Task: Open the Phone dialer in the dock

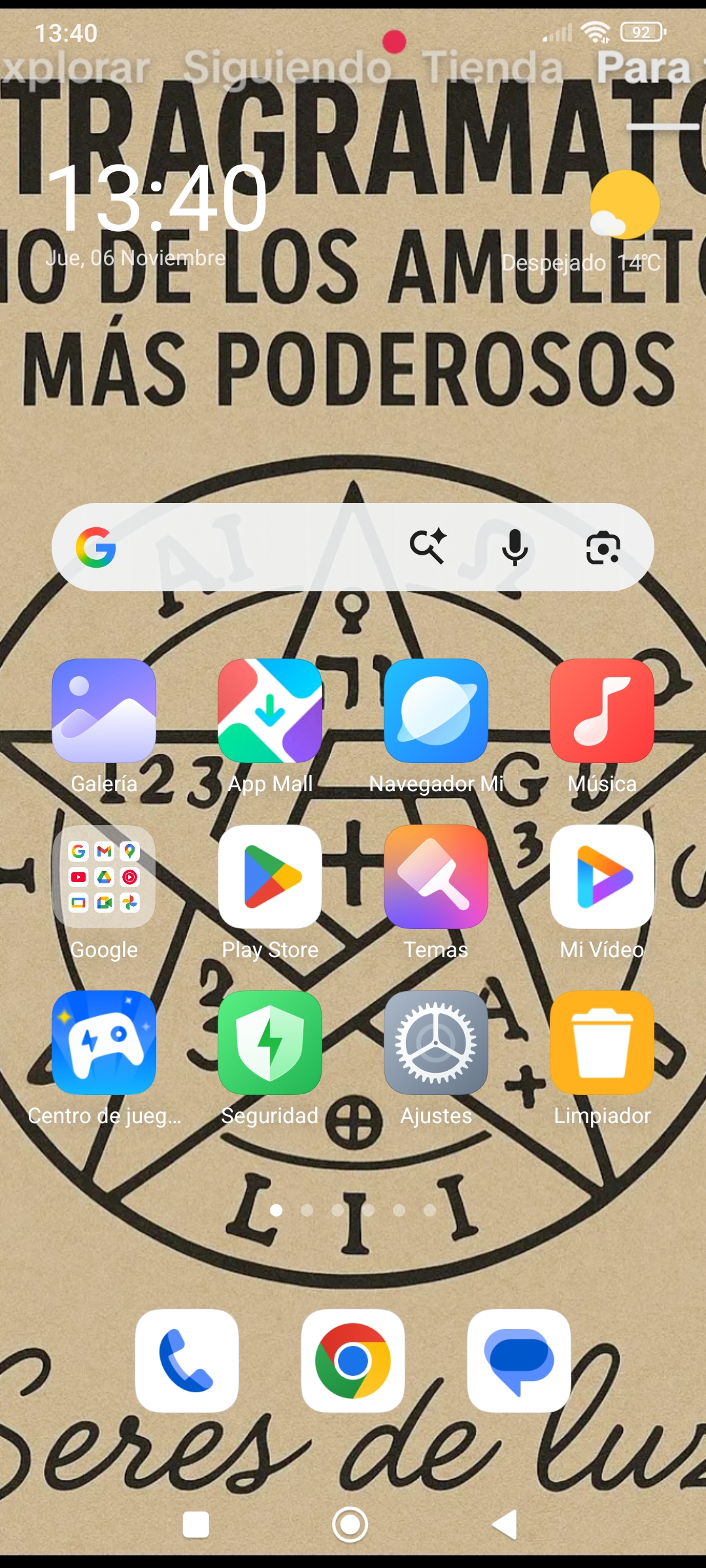Action: (x=187, y=1360)
